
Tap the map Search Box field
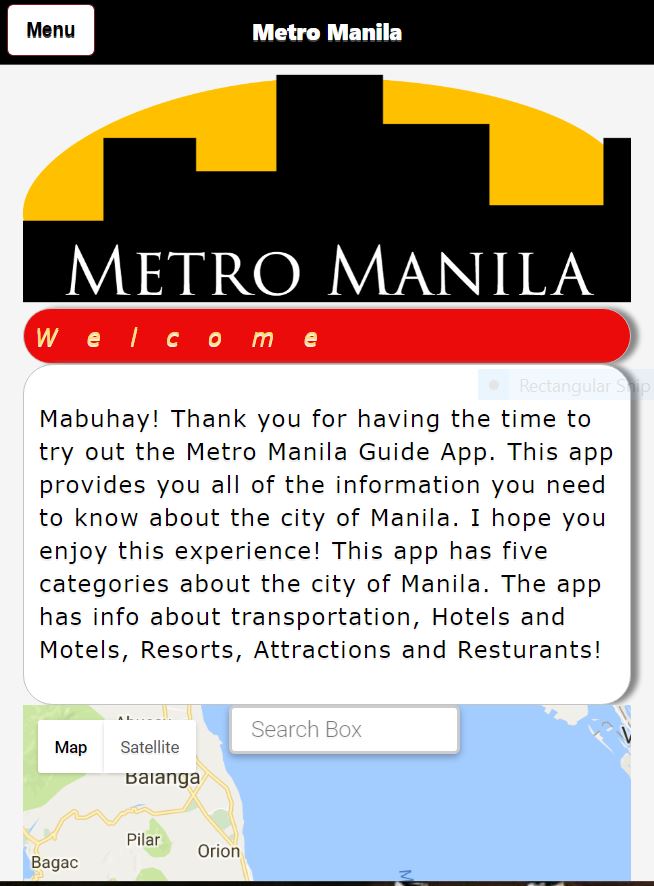(x=344, y=730)
